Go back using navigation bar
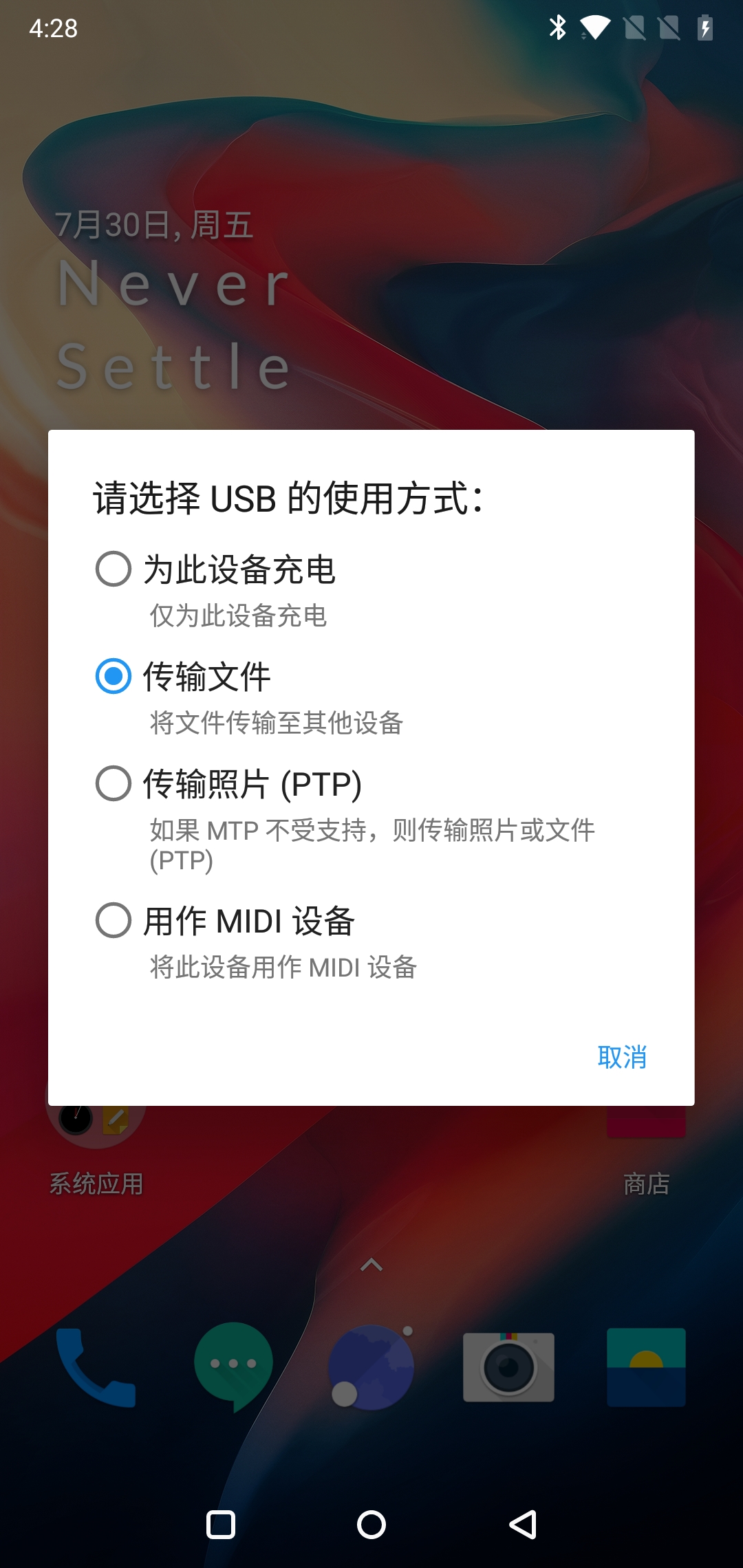This screenshot has width=743, height=1568. [x=523, y=1525]
